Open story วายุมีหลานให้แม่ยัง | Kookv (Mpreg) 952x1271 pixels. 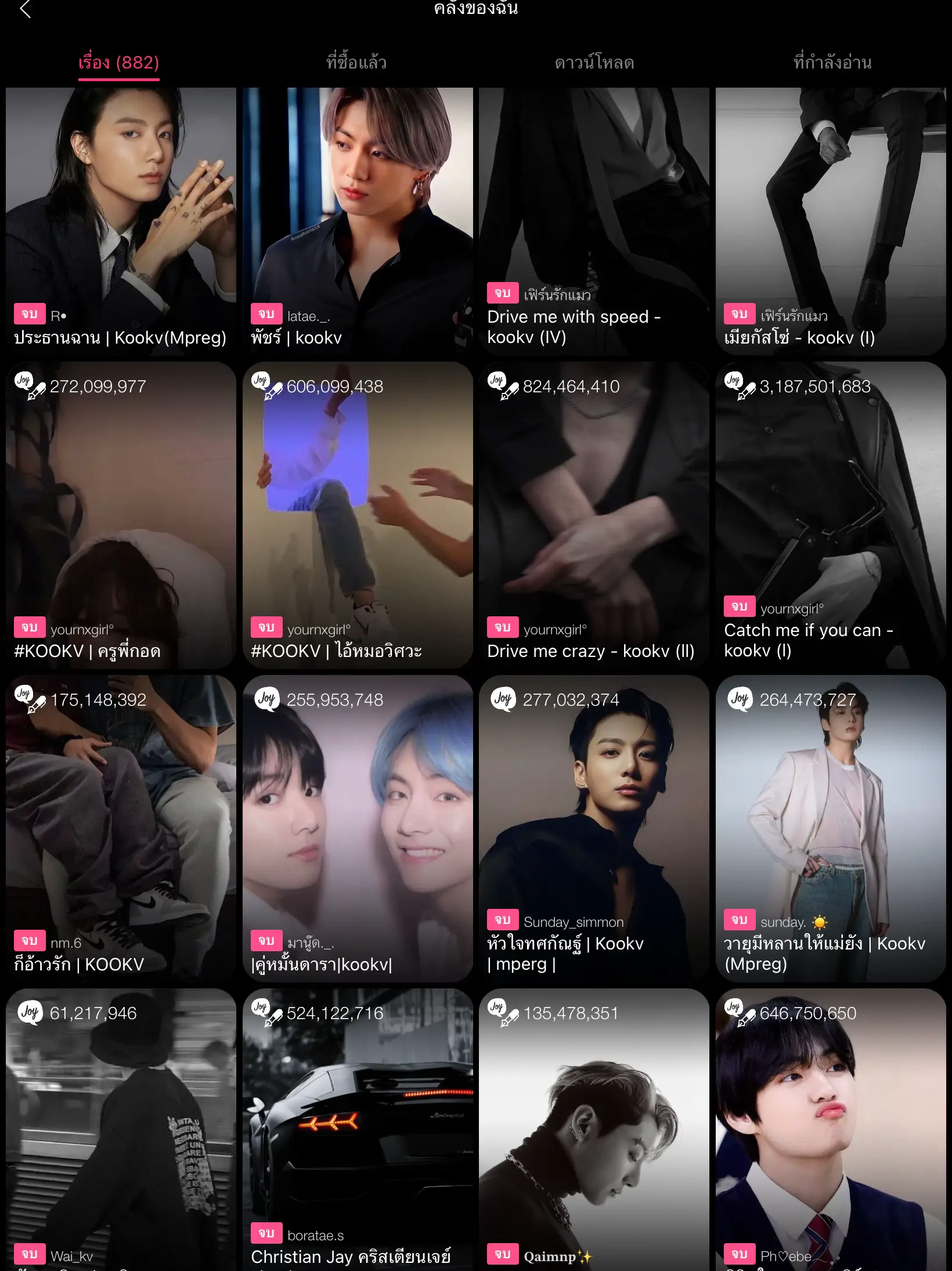831,829
